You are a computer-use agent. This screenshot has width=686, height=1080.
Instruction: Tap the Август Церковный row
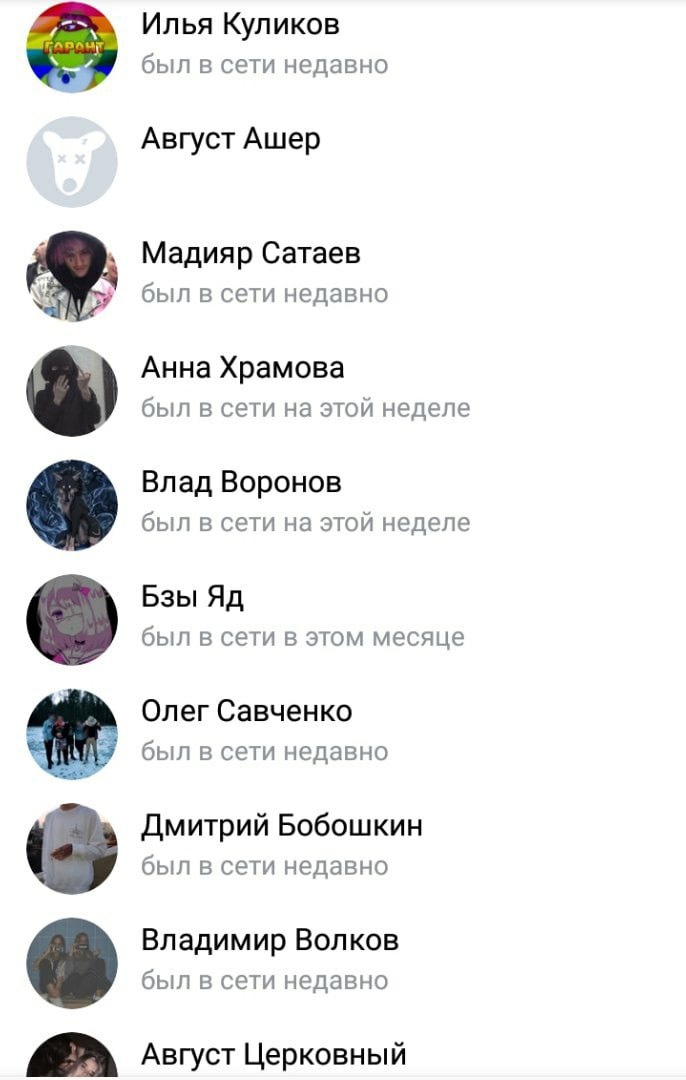point(273,1055)
